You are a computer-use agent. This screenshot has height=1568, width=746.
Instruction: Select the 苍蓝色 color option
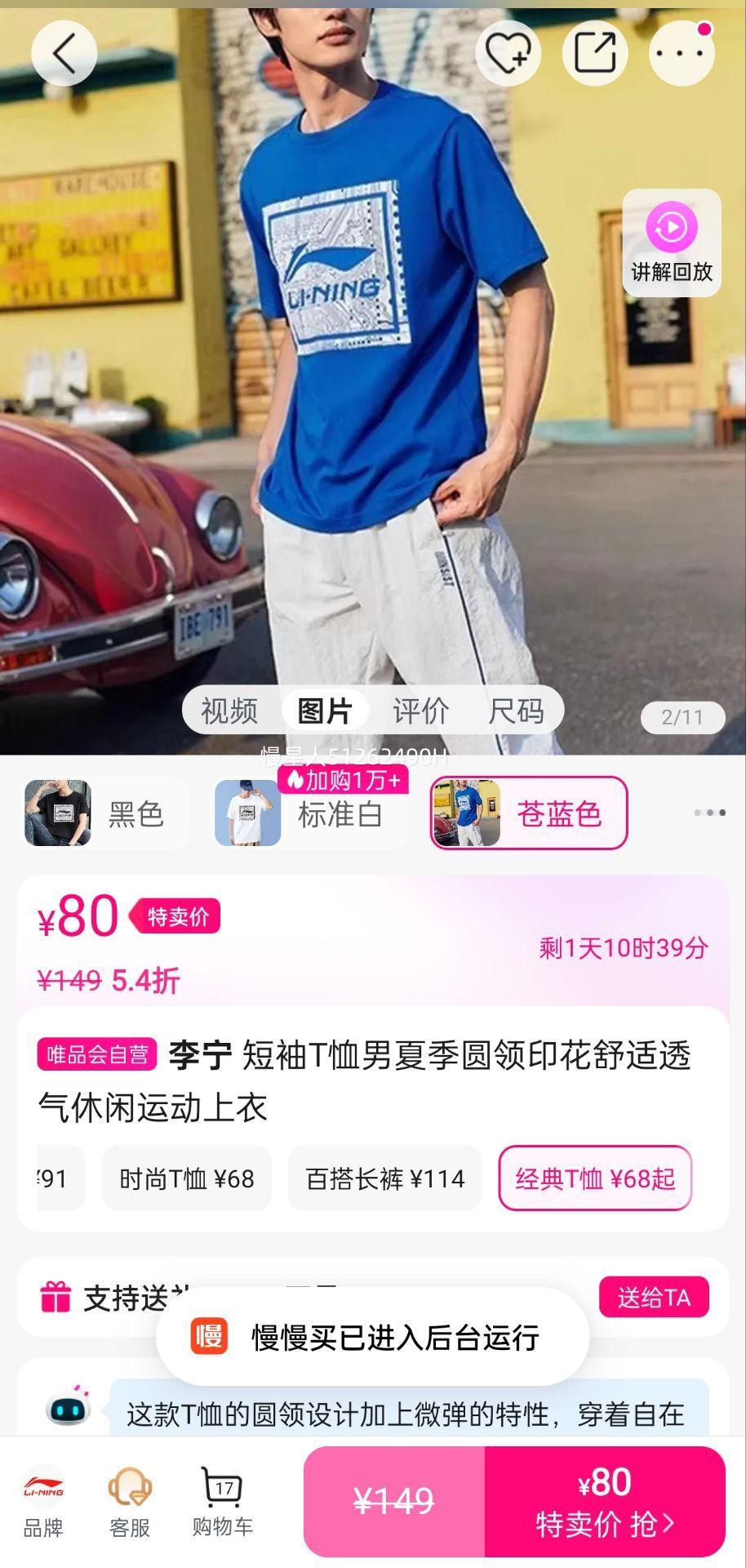563,813
